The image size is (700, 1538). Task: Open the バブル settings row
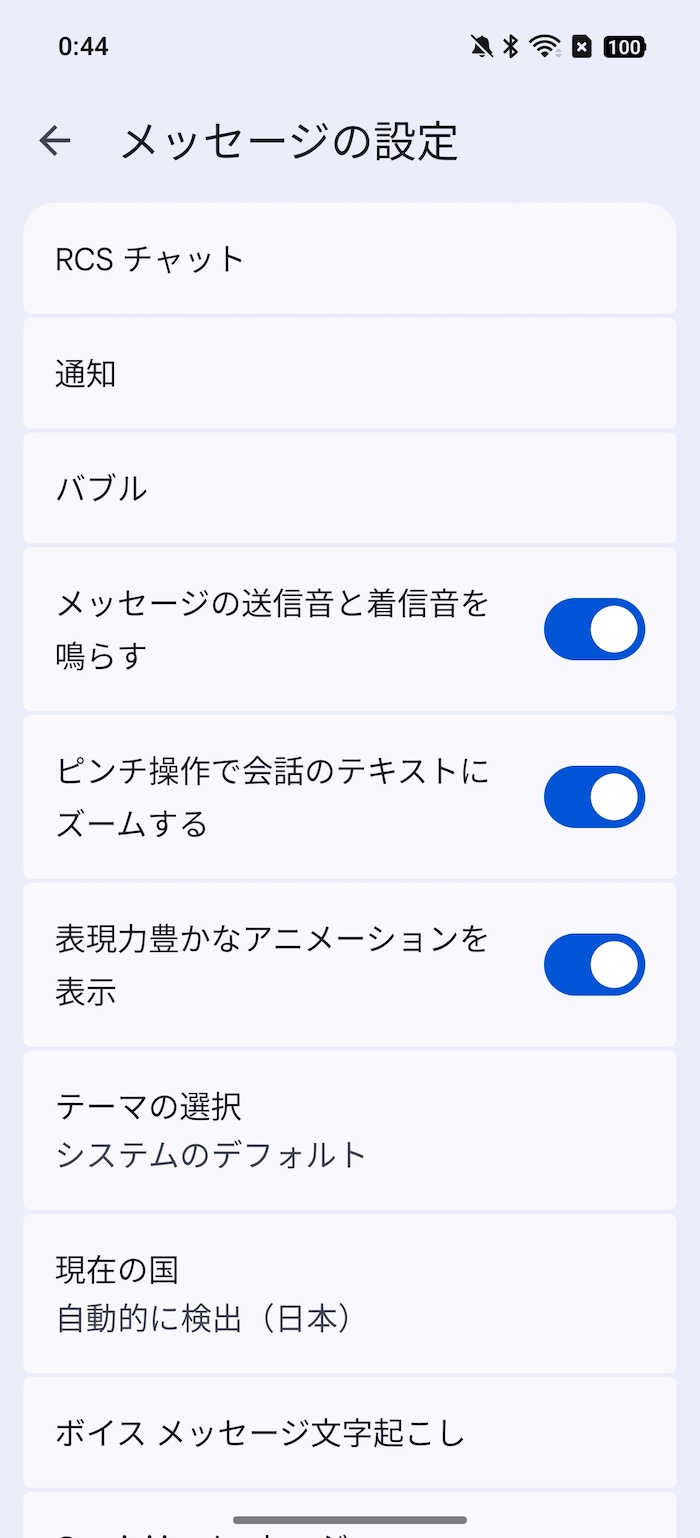(x=350, y=488)
